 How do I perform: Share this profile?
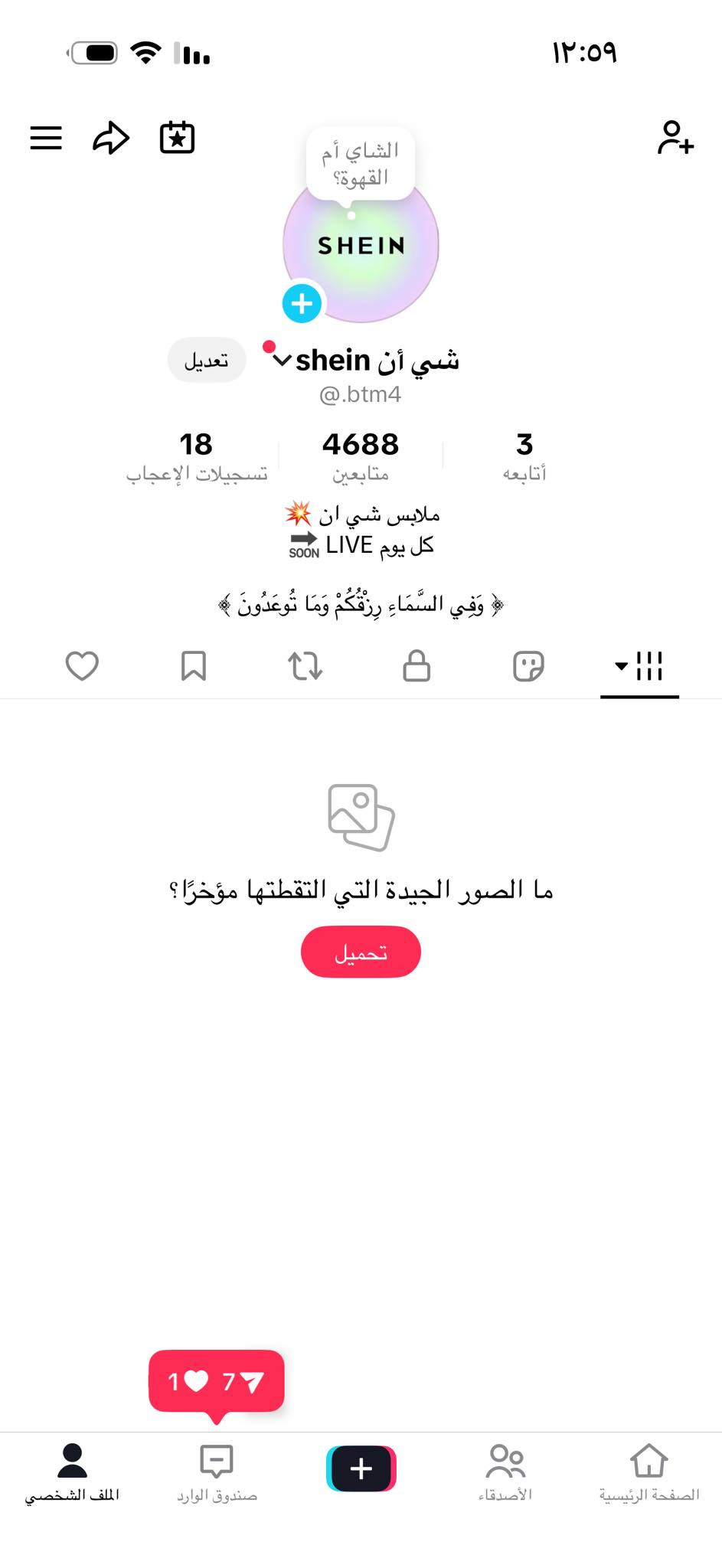tap(111, 138)
